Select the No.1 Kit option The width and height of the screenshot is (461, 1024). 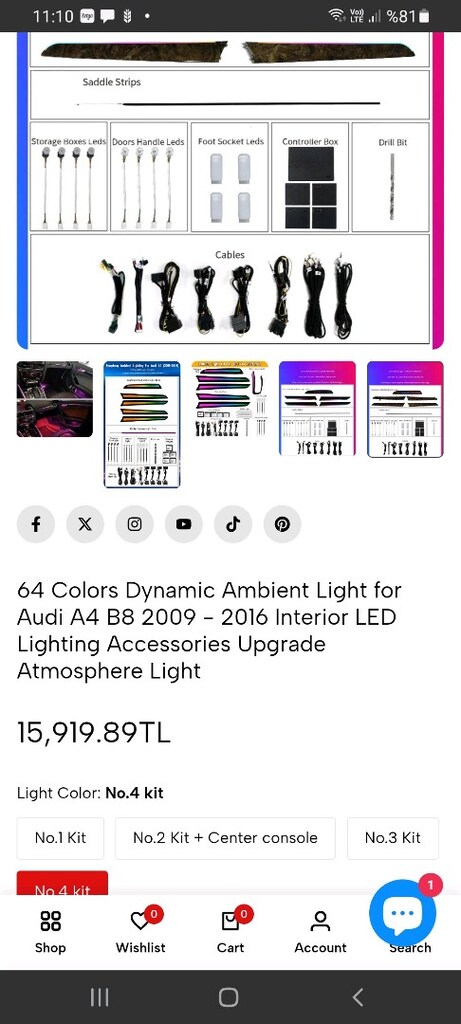tap(60, 838)
